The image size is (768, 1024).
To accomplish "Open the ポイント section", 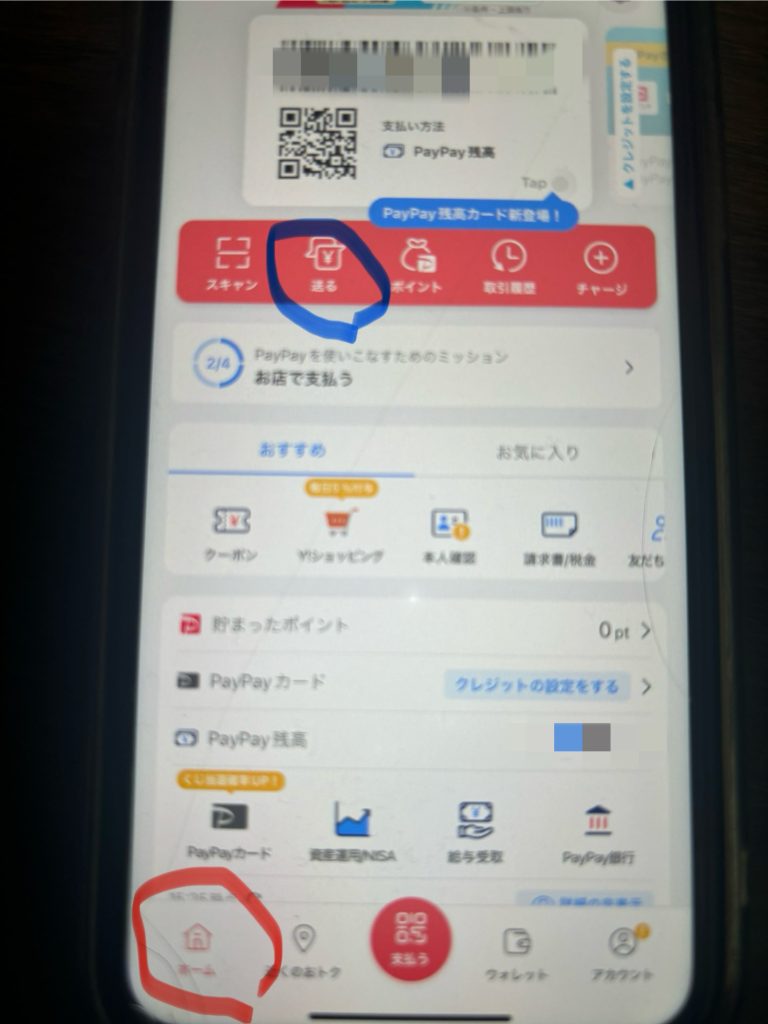I will 416,265.
